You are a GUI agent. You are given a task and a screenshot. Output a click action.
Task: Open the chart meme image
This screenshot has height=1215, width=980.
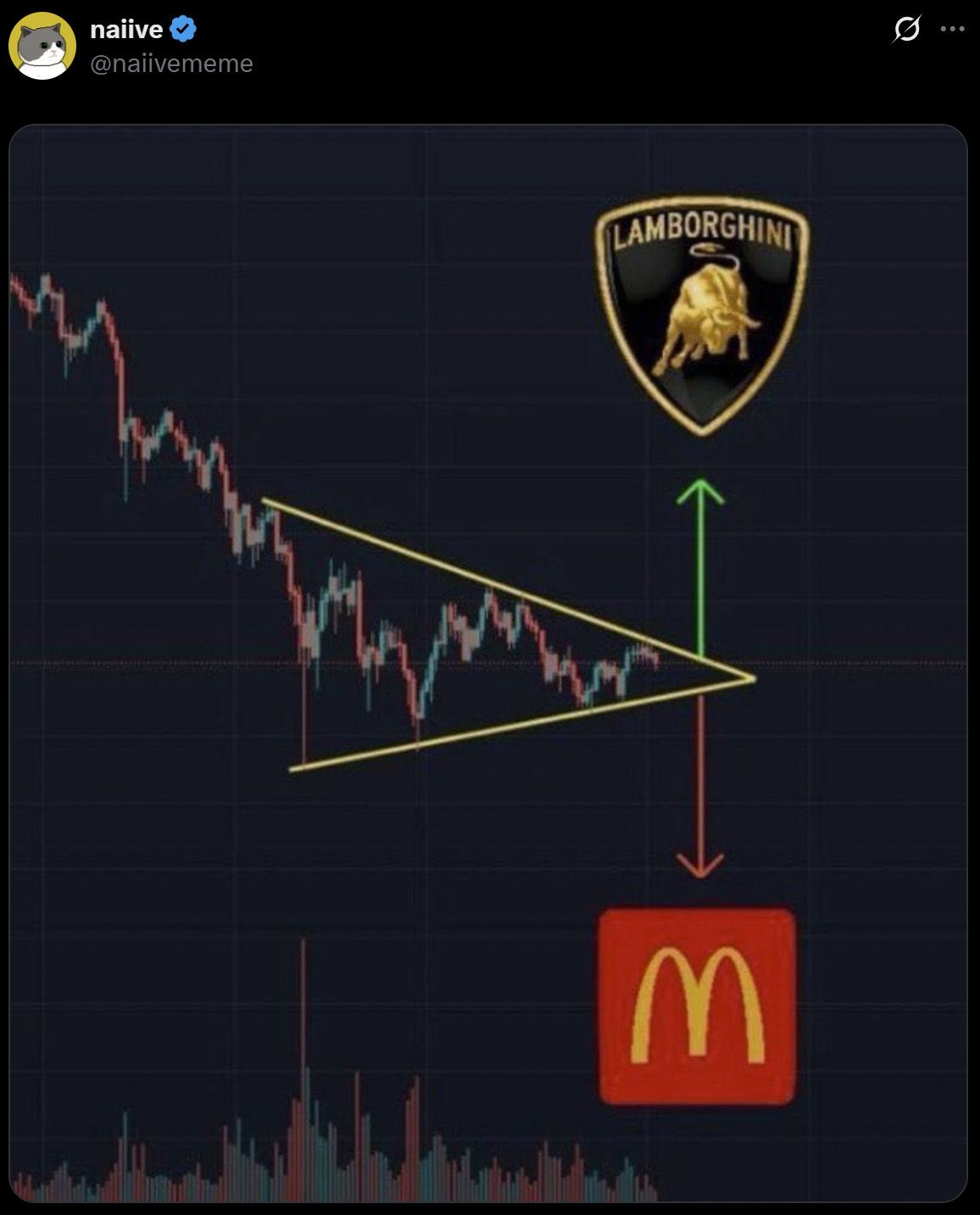tap(488, 663)
